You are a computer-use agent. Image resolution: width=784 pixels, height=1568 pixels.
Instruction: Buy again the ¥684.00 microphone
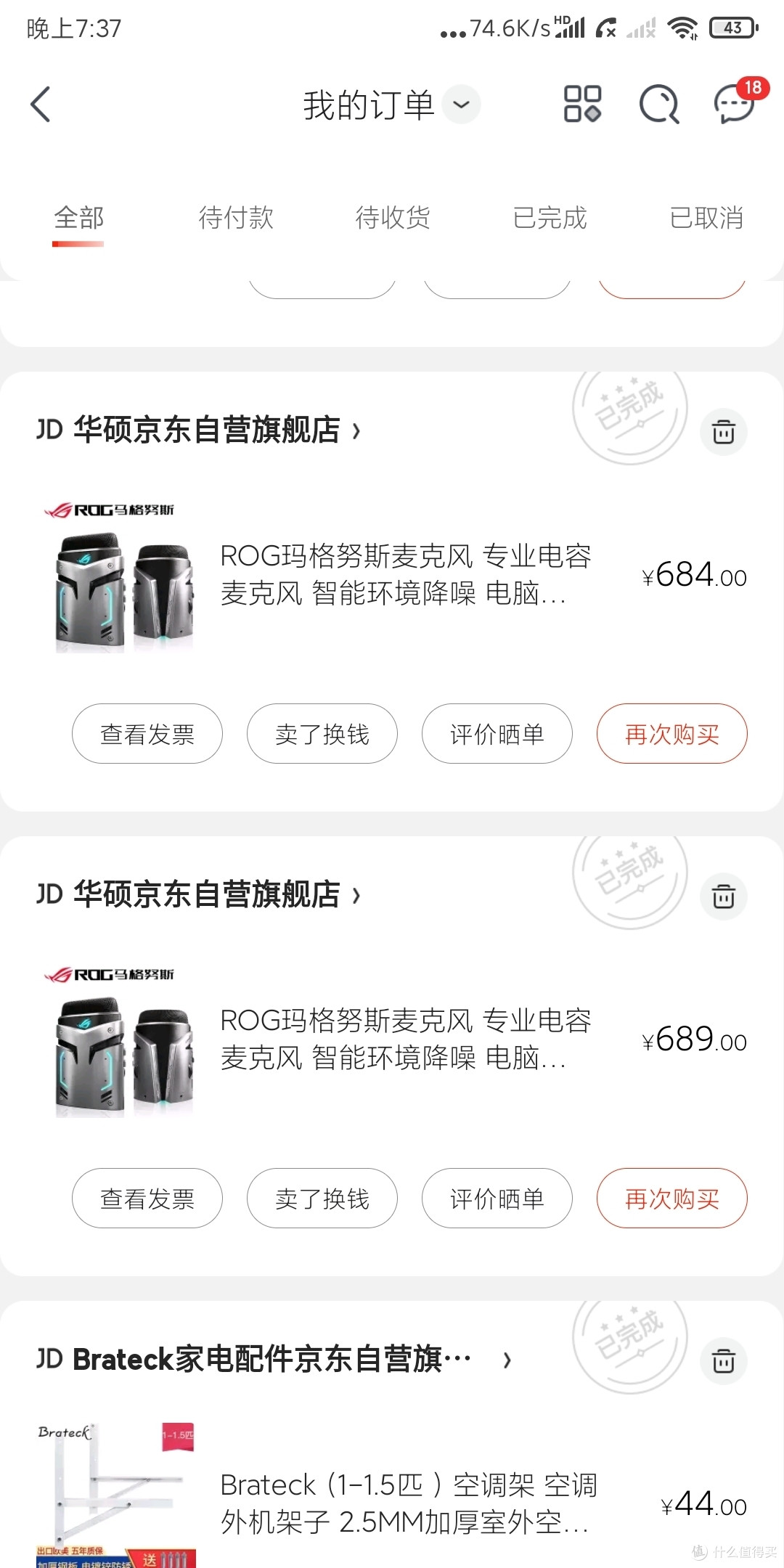(x=672, y=734)
